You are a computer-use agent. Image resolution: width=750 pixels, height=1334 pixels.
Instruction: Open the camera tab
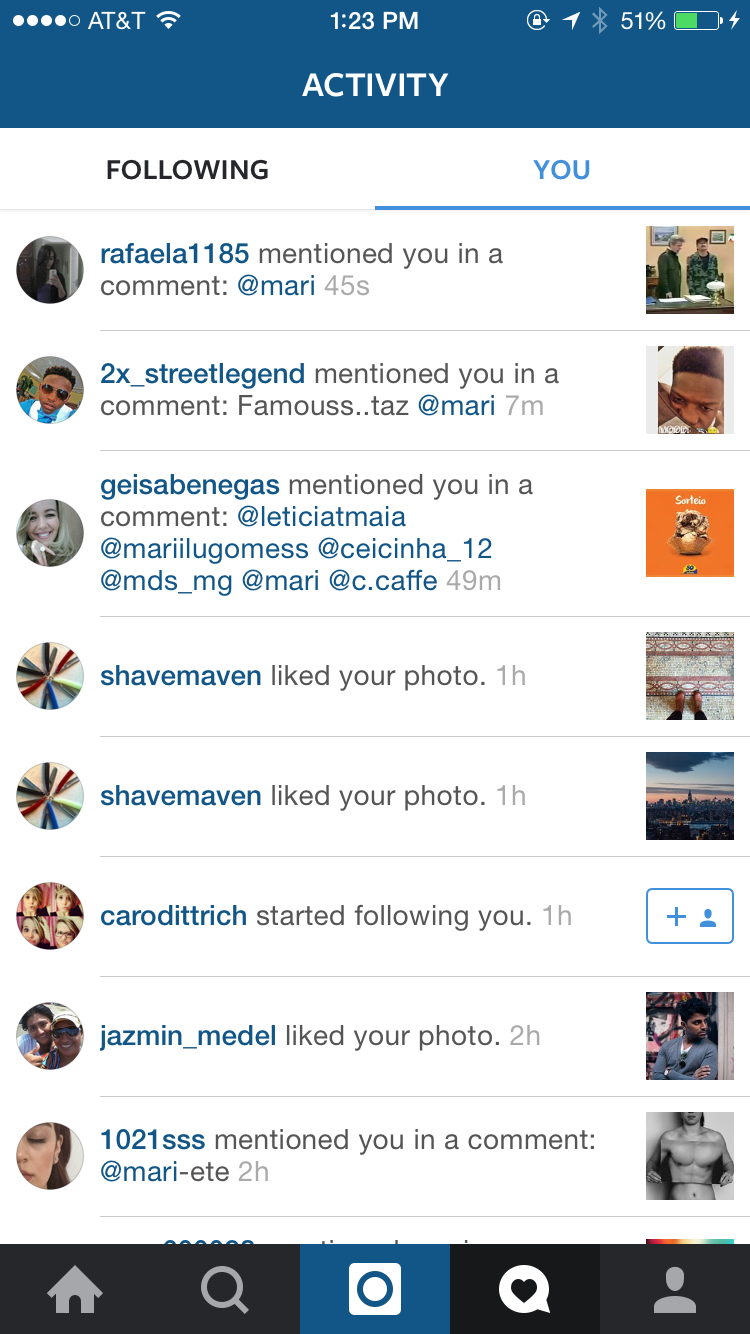[x=375, y=1290]
